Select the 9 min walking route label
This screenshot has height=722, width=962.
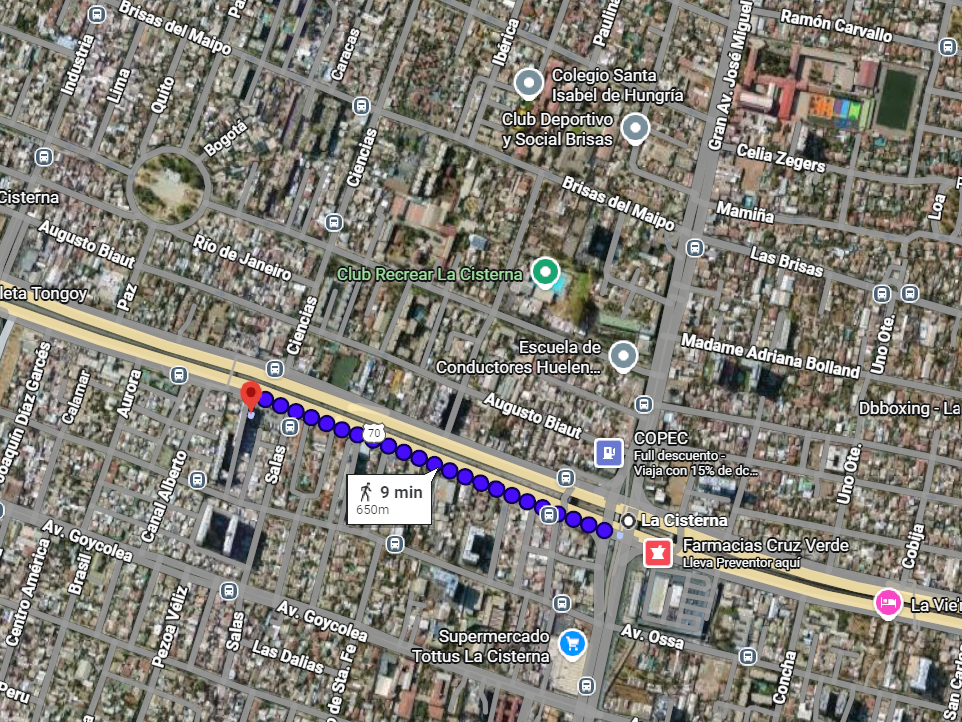(x=390, y=498)
